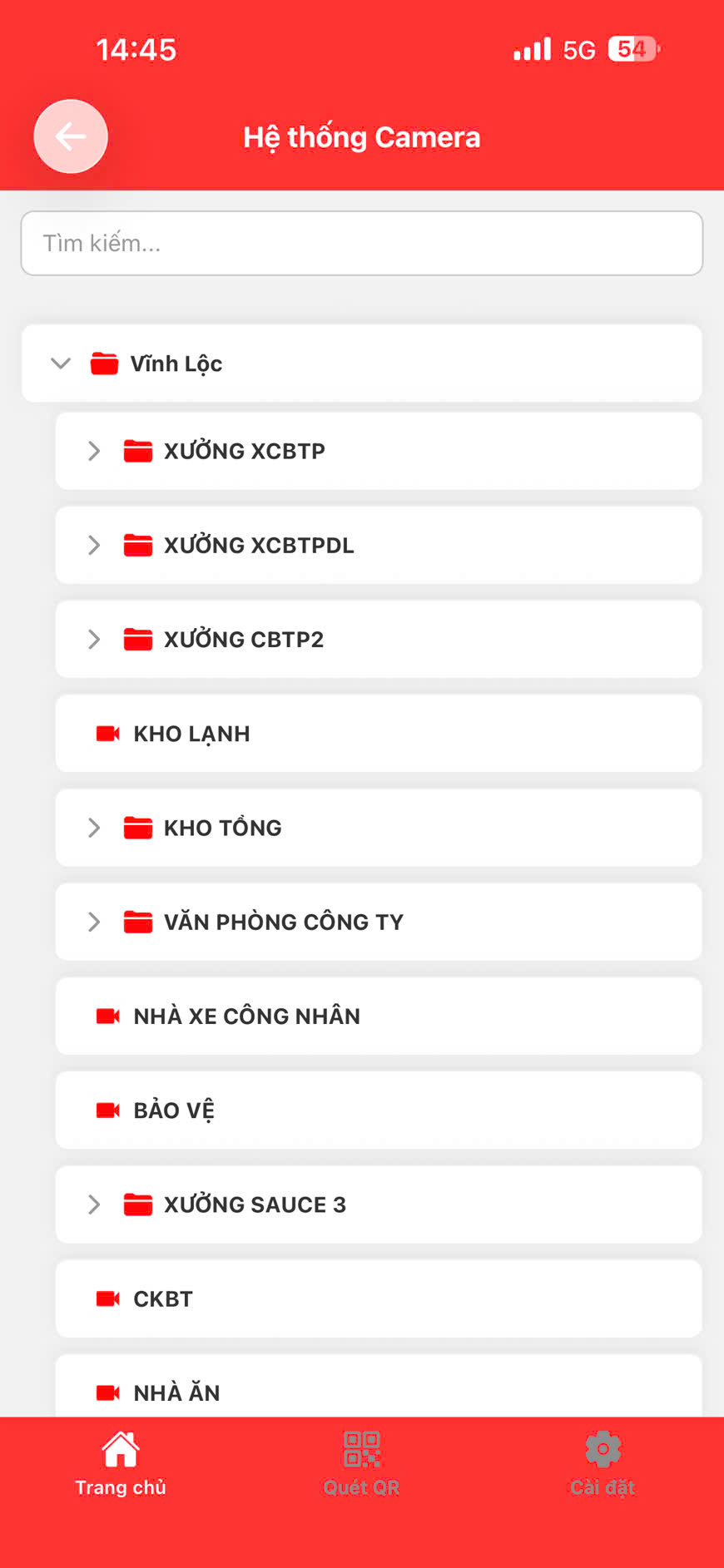The height and width of the screenshot is (1568, 724).
Task: Tap the home icon labeled Trang chủ
Action: 120,1446
